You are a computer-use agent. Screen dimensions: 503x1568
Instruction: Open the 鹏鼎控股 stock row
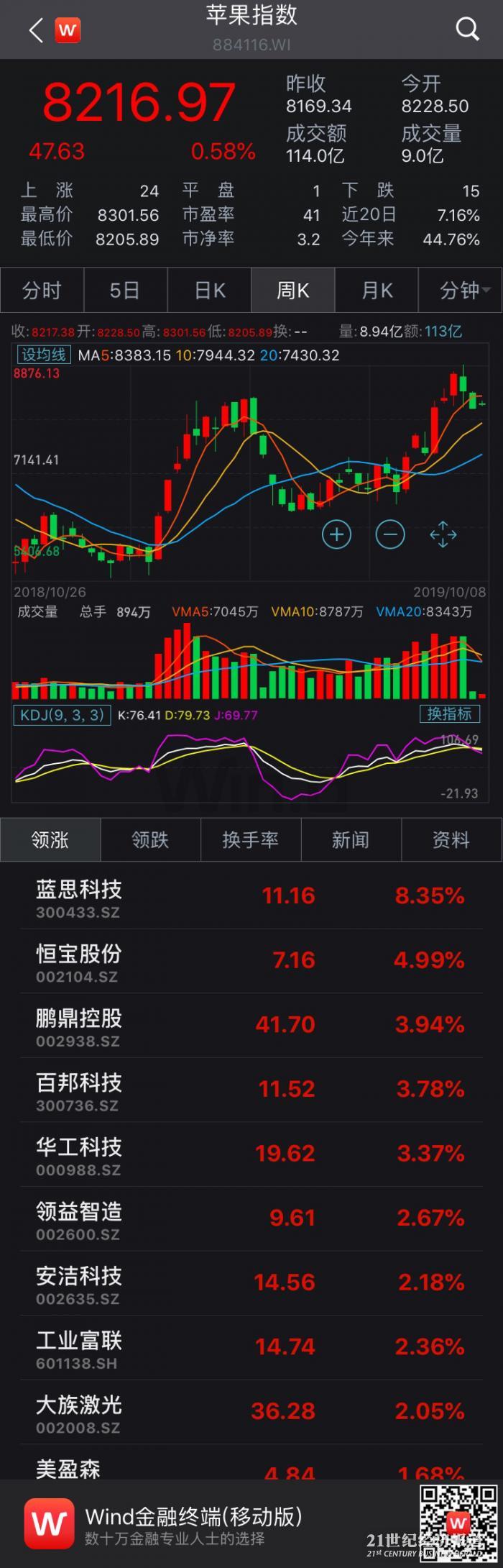coord(251,1026)
